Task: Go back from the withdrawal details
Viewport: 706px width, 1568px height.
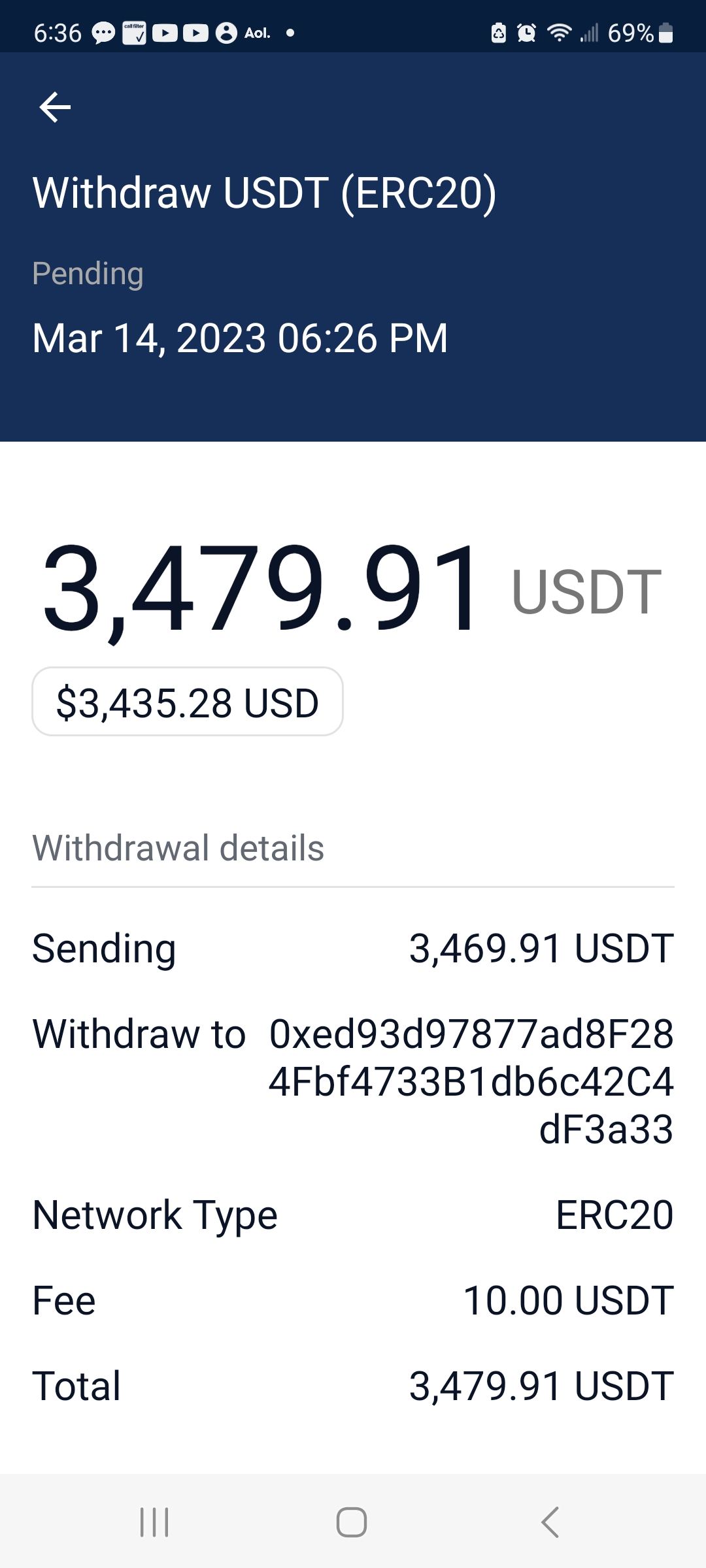Action: (55, 107)
